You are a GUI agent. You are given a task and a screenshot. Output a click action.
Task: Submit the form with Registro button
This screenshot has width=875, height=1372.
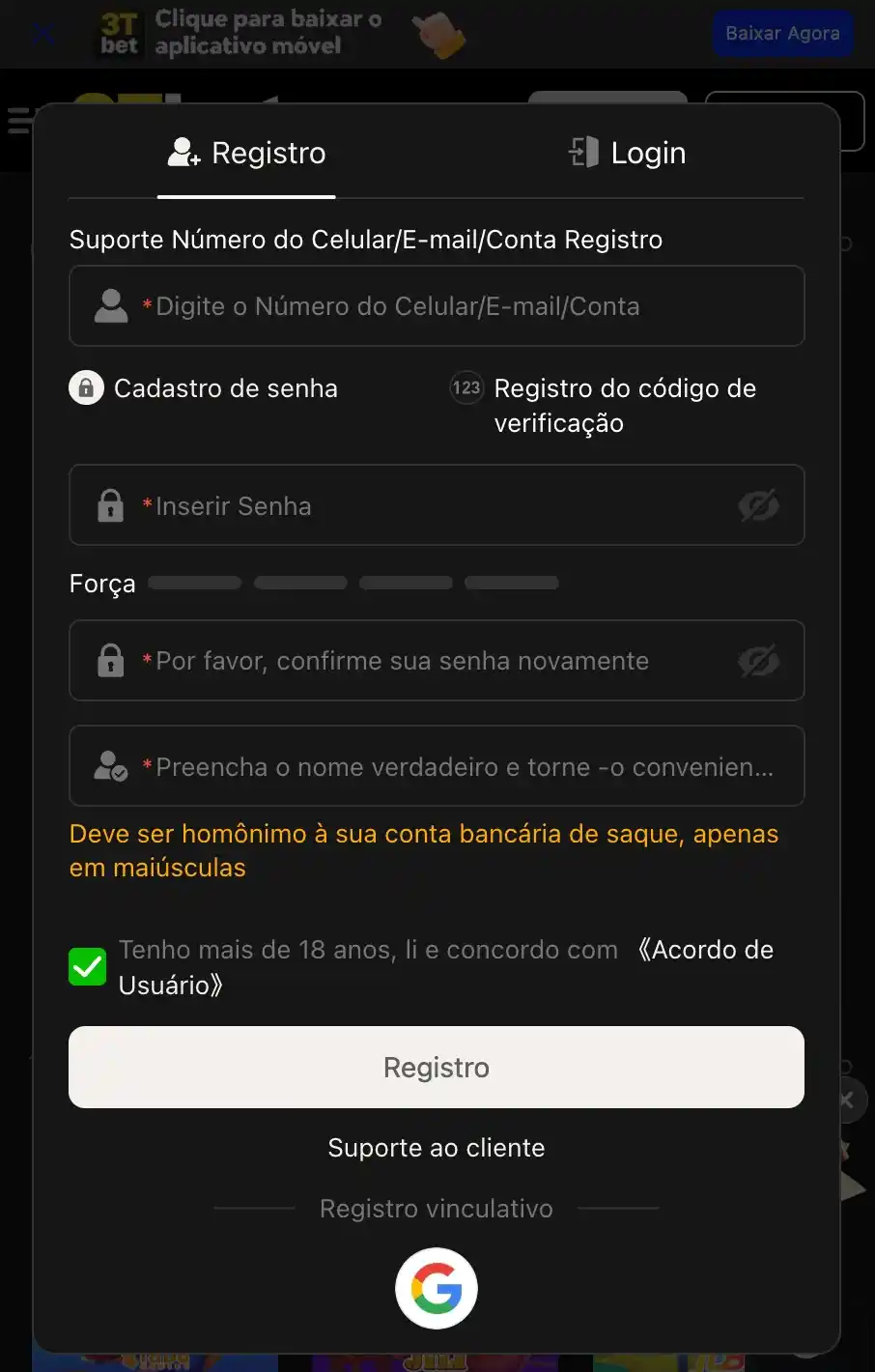tap(437, 1068)
